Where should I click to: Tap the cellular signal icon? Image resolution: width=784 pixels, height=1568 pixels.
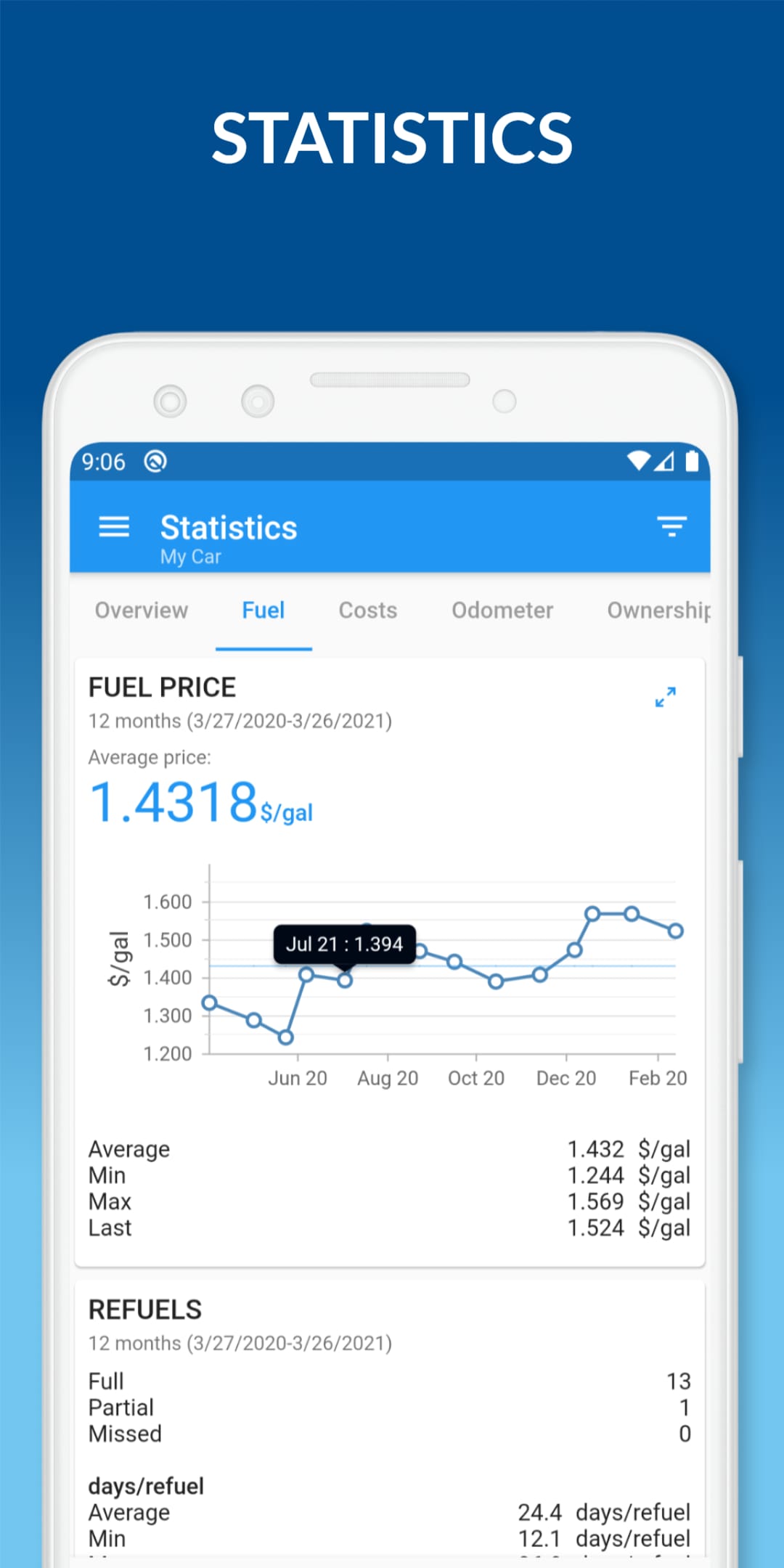pyautogui.click(x=665, y=461)
